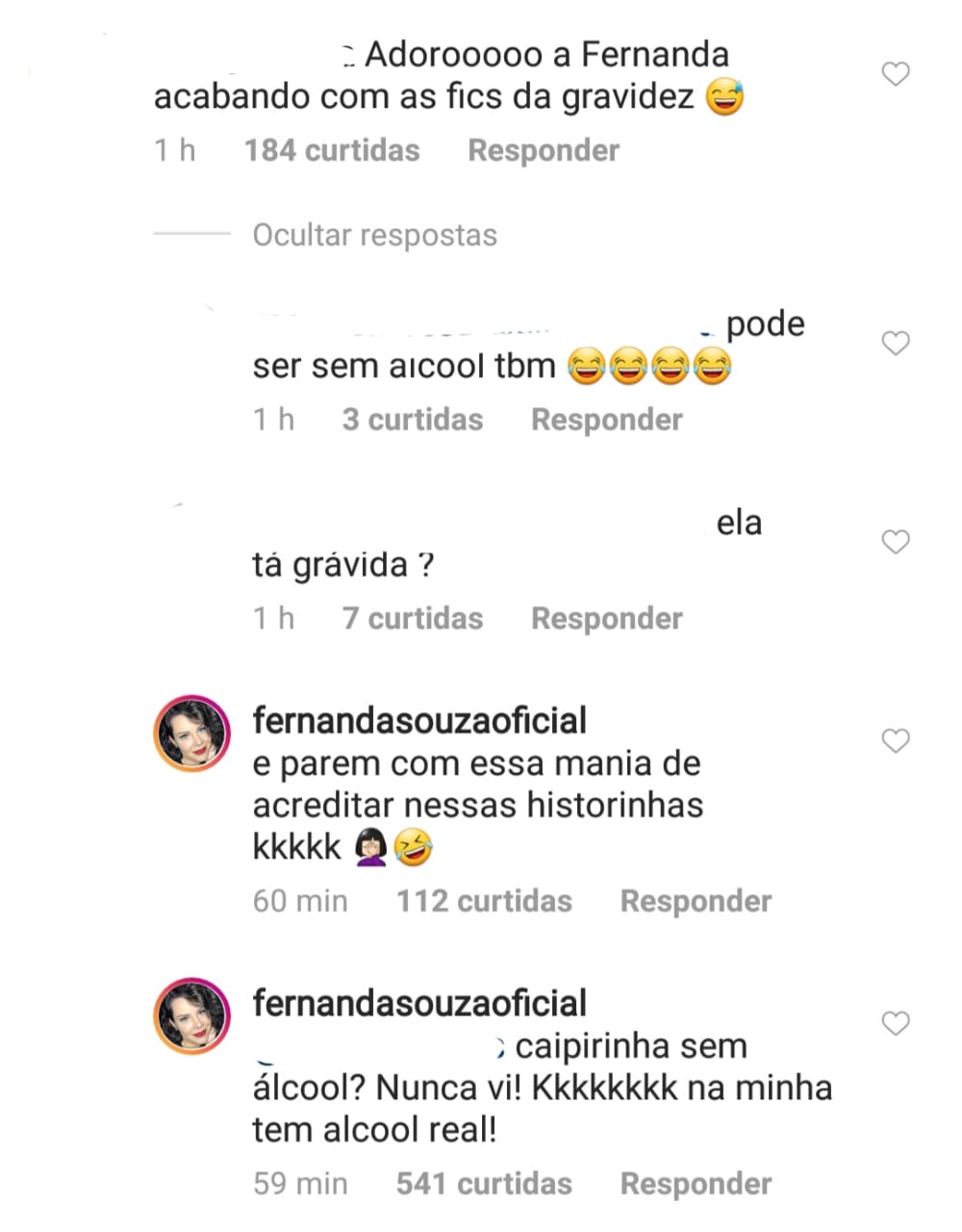Tap Responder under the 184 curtidas comment
962x1232 pixels.
pos(544,150)
